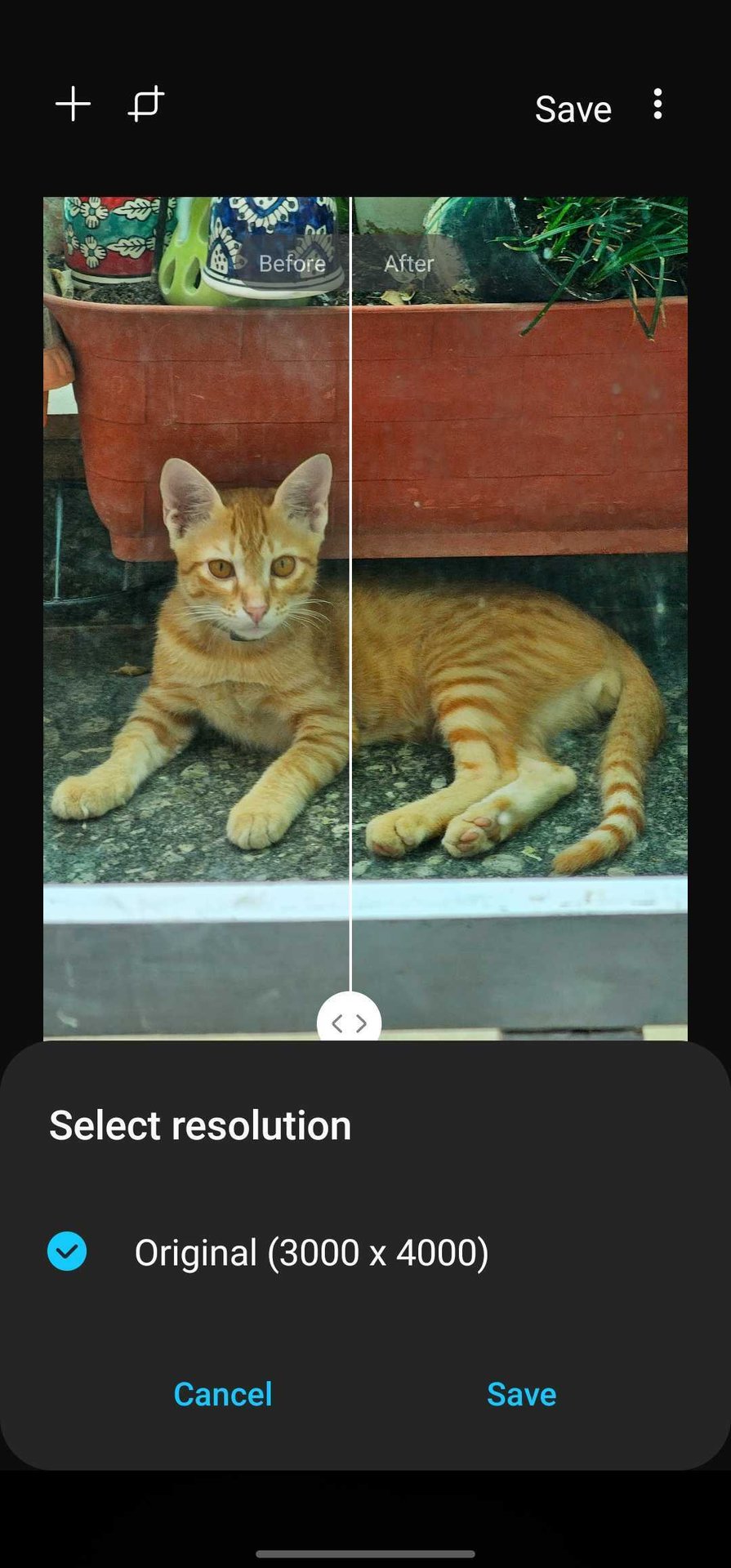Cancel the resolution dialog
This screenshot has height=1568, width=731.
(222, 1394)
